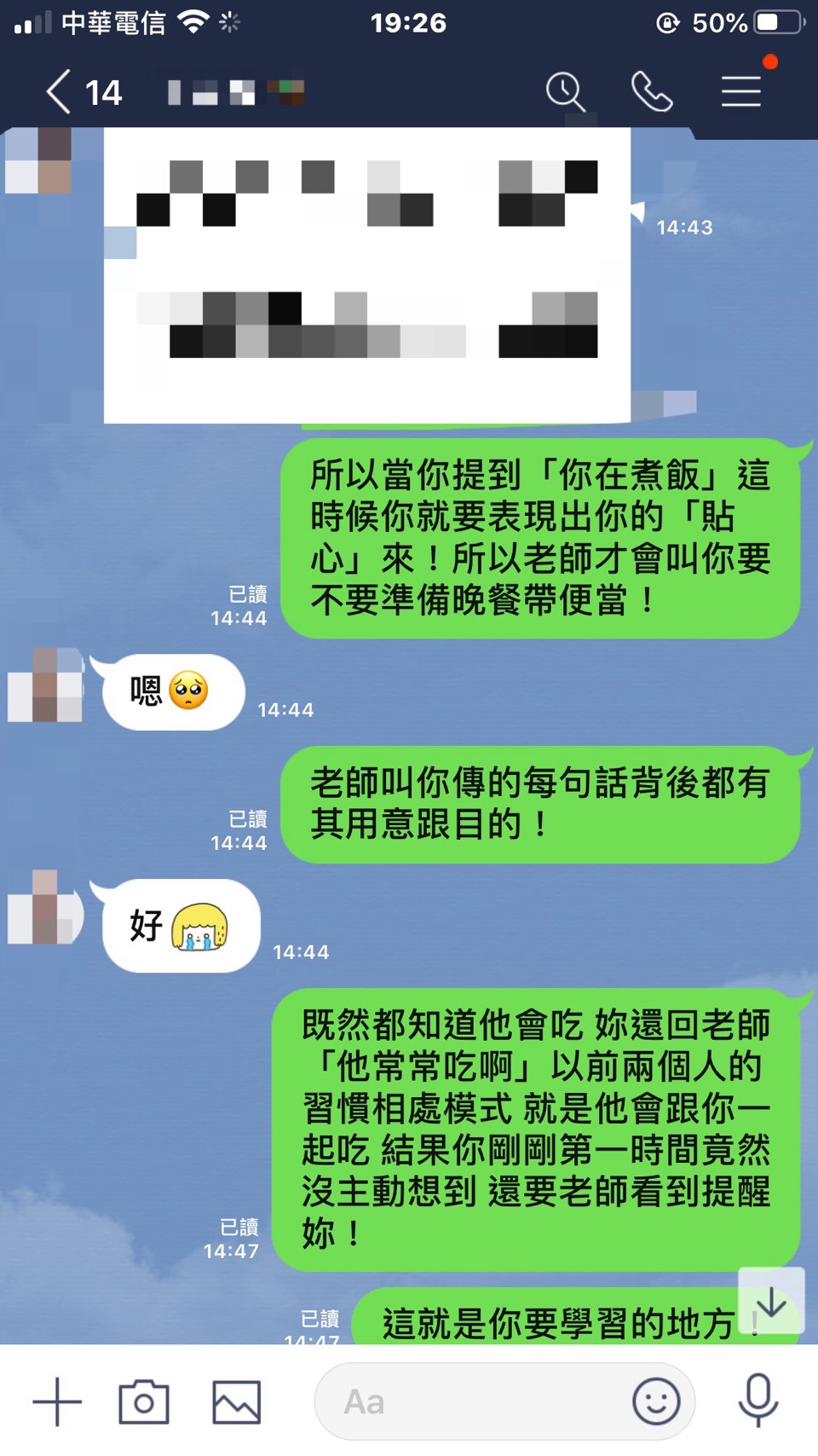Tap the sender's avatar beside 嗯 message

tap(44, 685)
